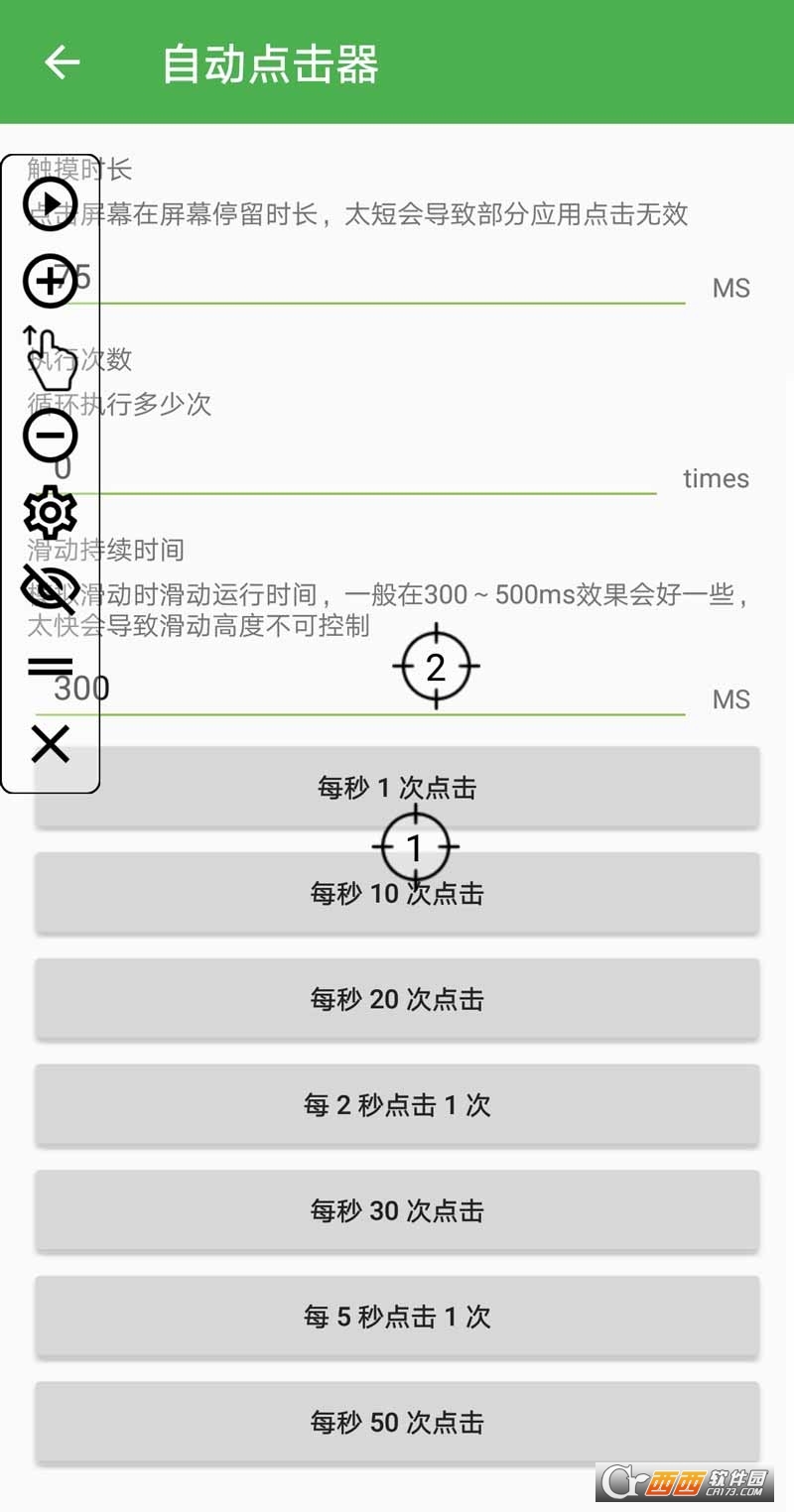Choose the 每 2 秒点击 1 次 preset

(x=397, y=1104)
